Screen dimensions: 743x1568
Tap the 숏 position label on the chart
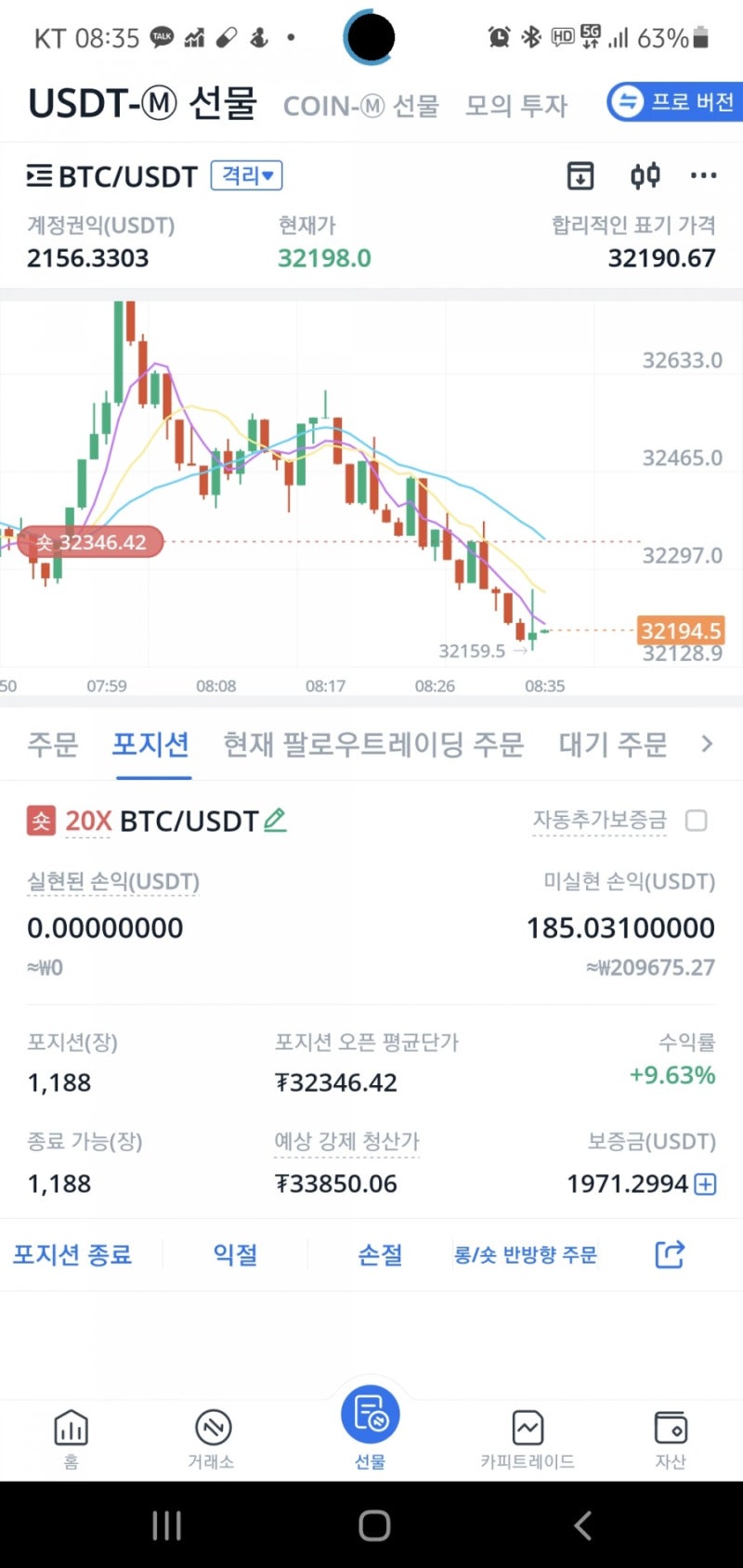coord(88,542)
